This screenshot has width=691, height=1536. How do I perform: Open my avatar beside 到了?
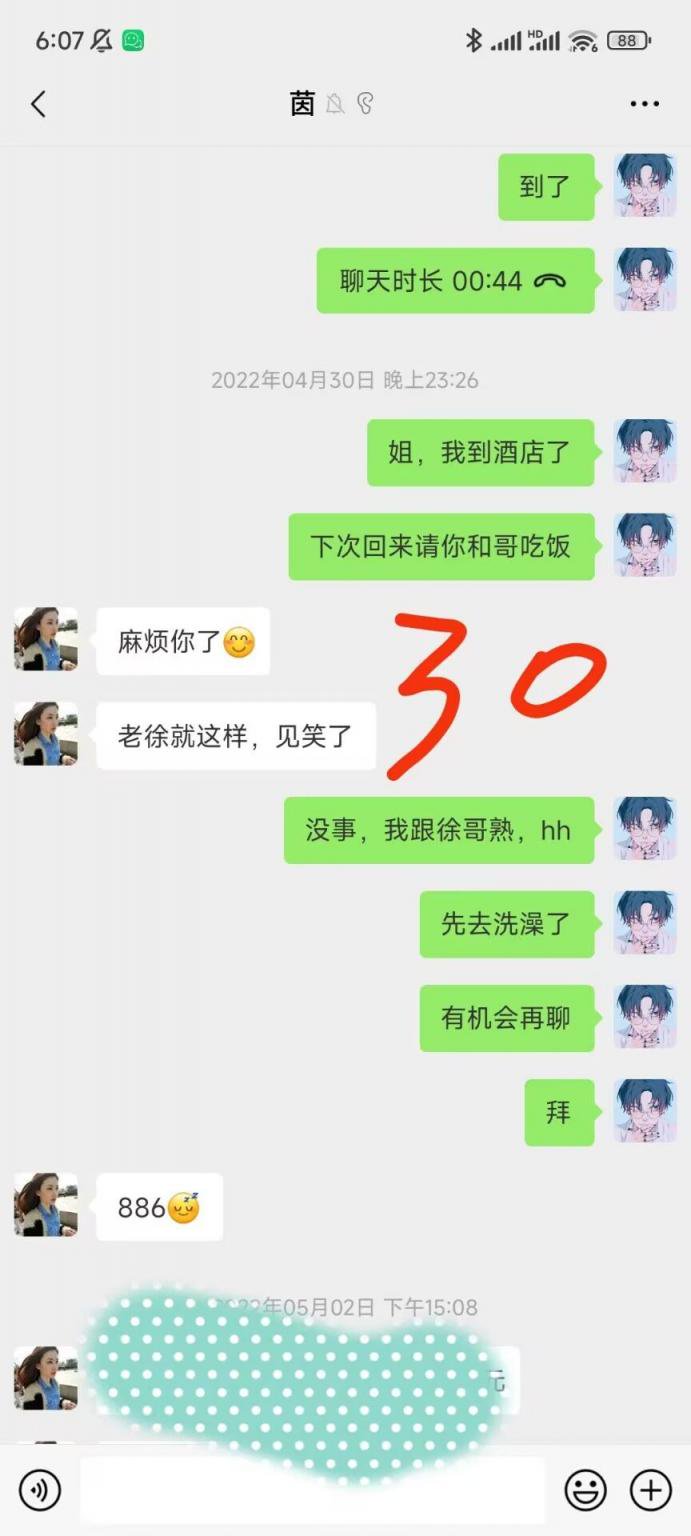[x=645, y=186]
